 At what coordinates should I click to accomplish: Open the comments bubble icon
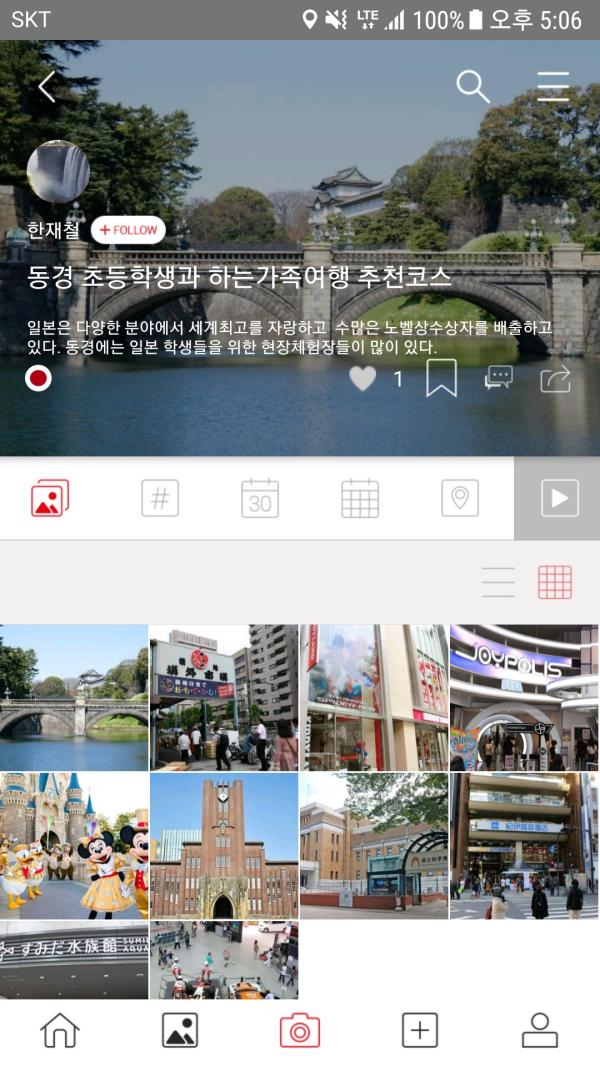(x=498, y=378)
